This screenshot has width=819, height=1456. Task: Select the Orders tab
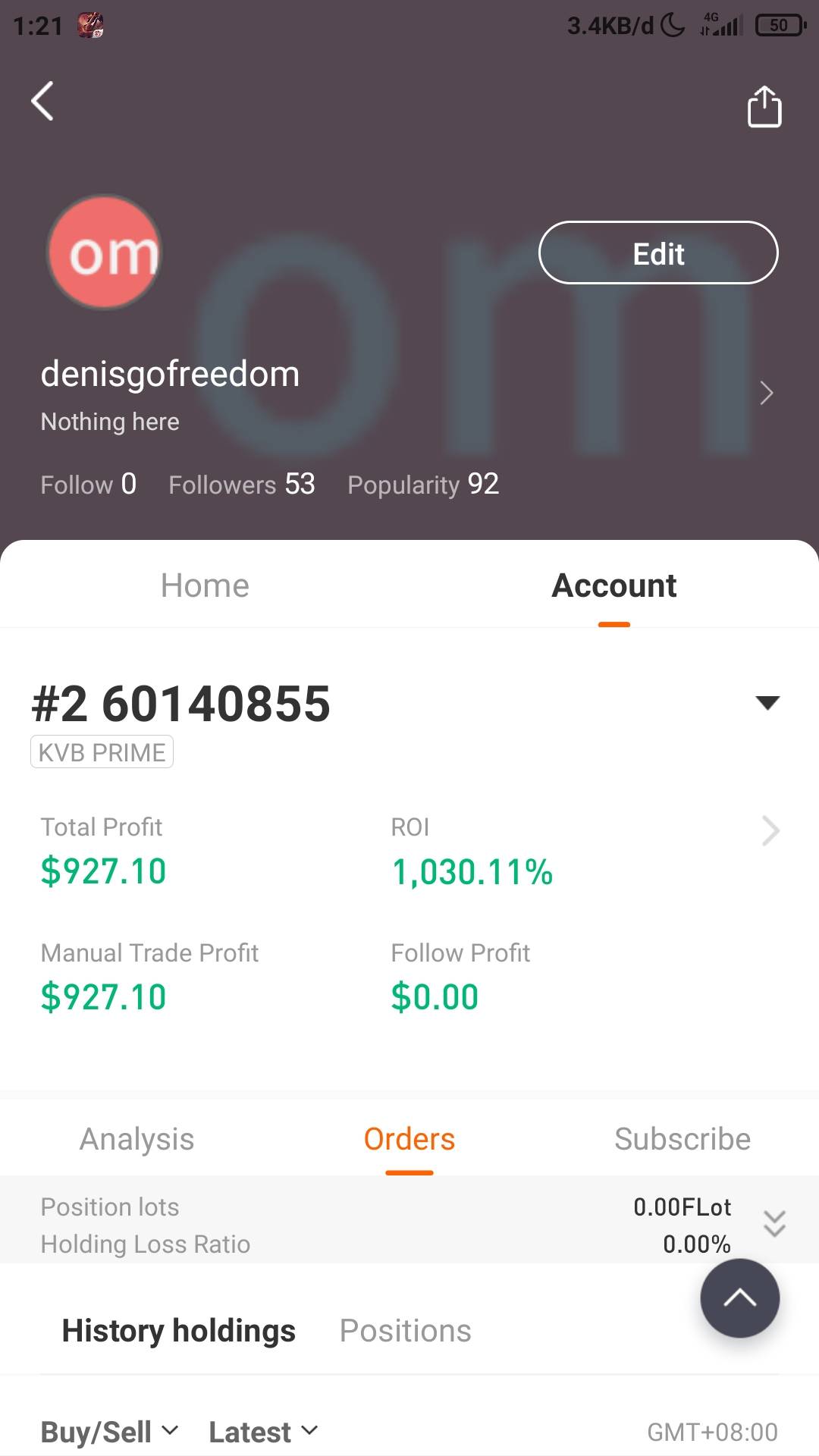pyautogui.click(x=409, y=1139)
